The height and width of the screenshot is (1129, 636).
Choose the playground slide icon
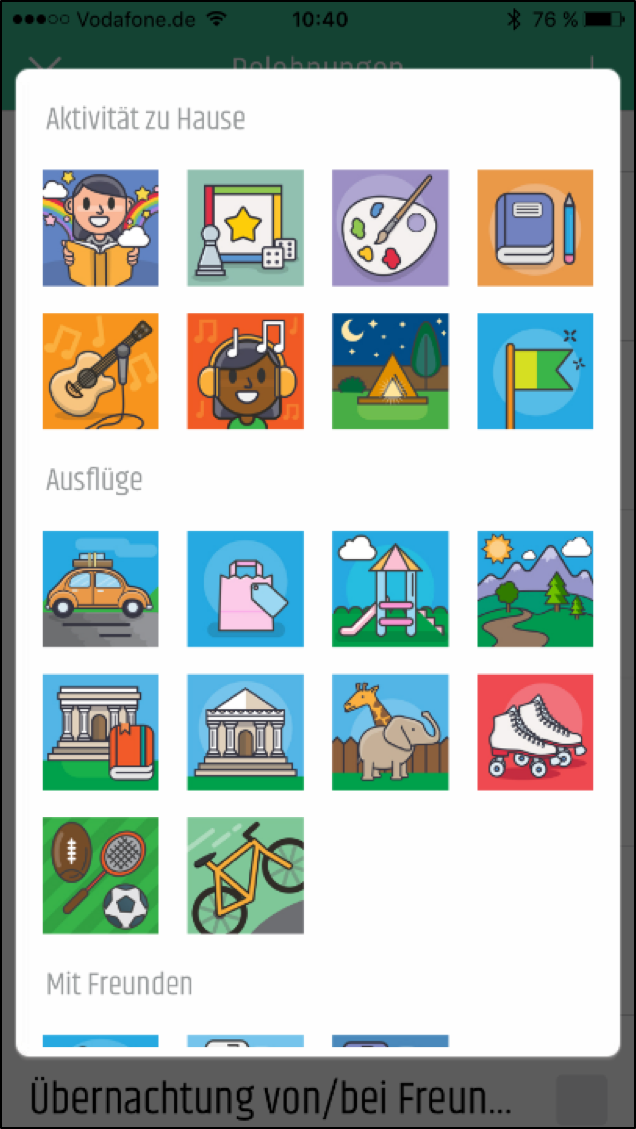tap(390, 589)
